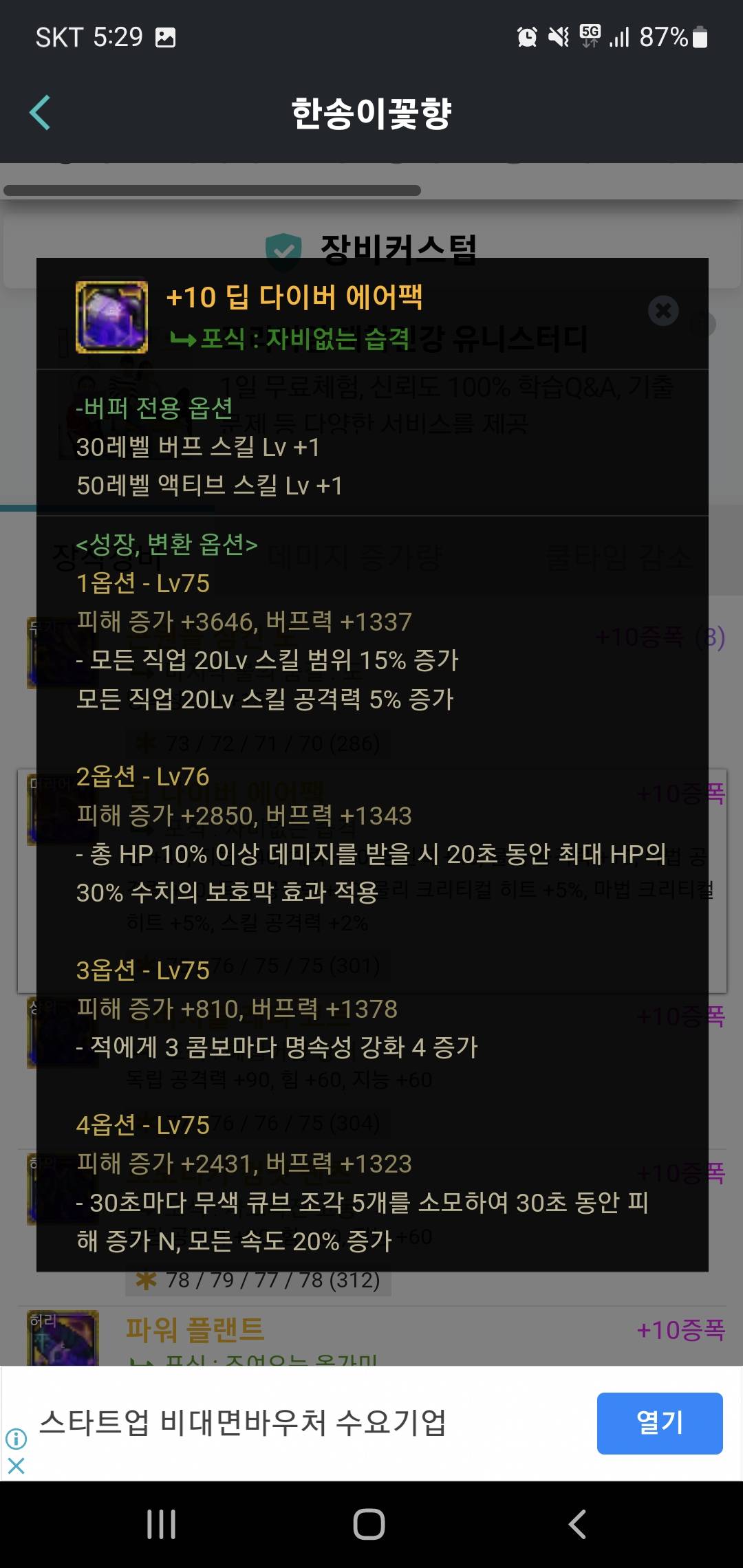Dismiss the bottom ad with the X icon
The height and width of the screenshot is (1568, 743).
tap(17, 1466)
